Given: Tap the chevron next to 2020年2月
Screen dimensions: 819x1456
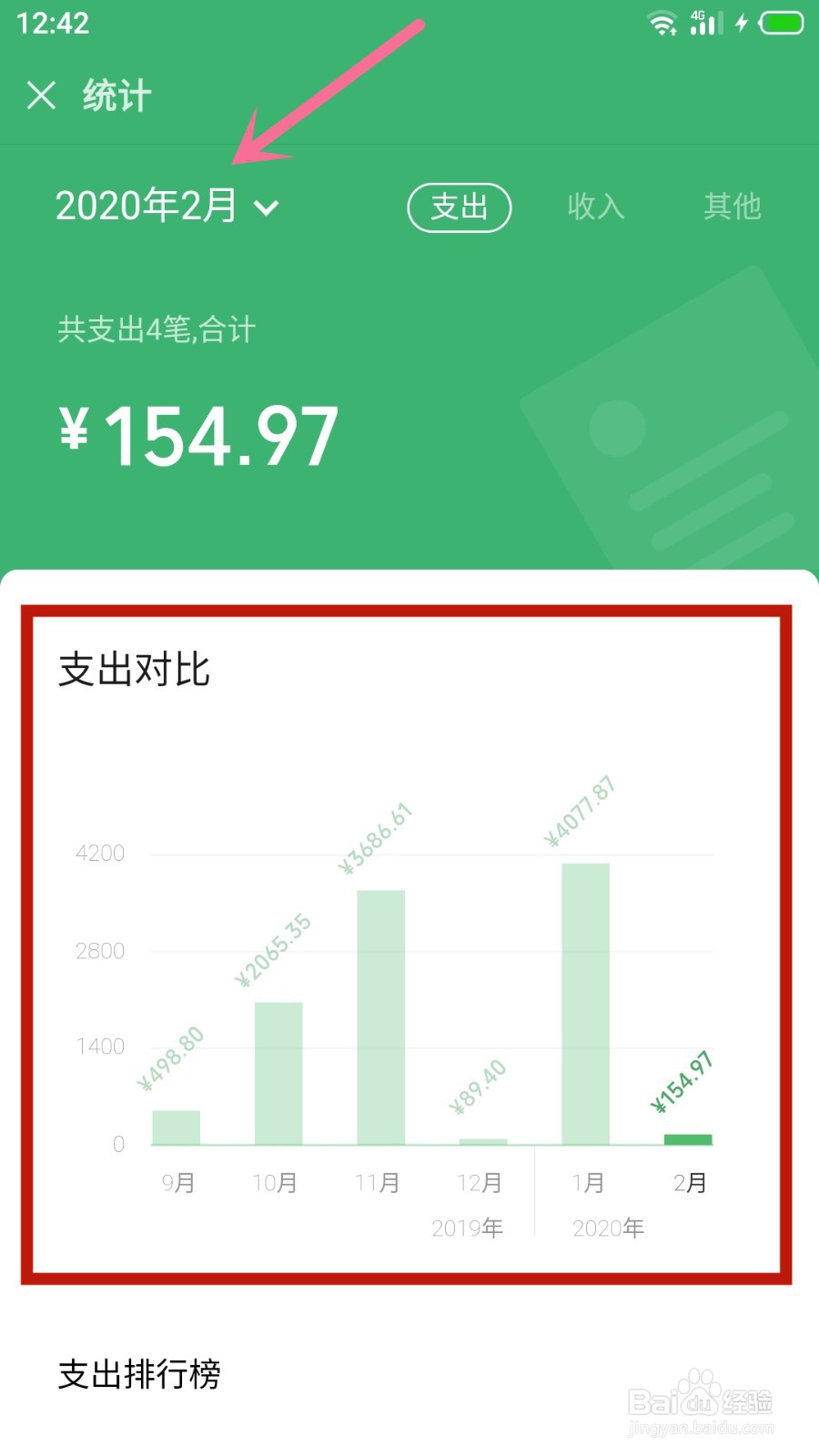Looking at the screenshot, I should 267,209.
